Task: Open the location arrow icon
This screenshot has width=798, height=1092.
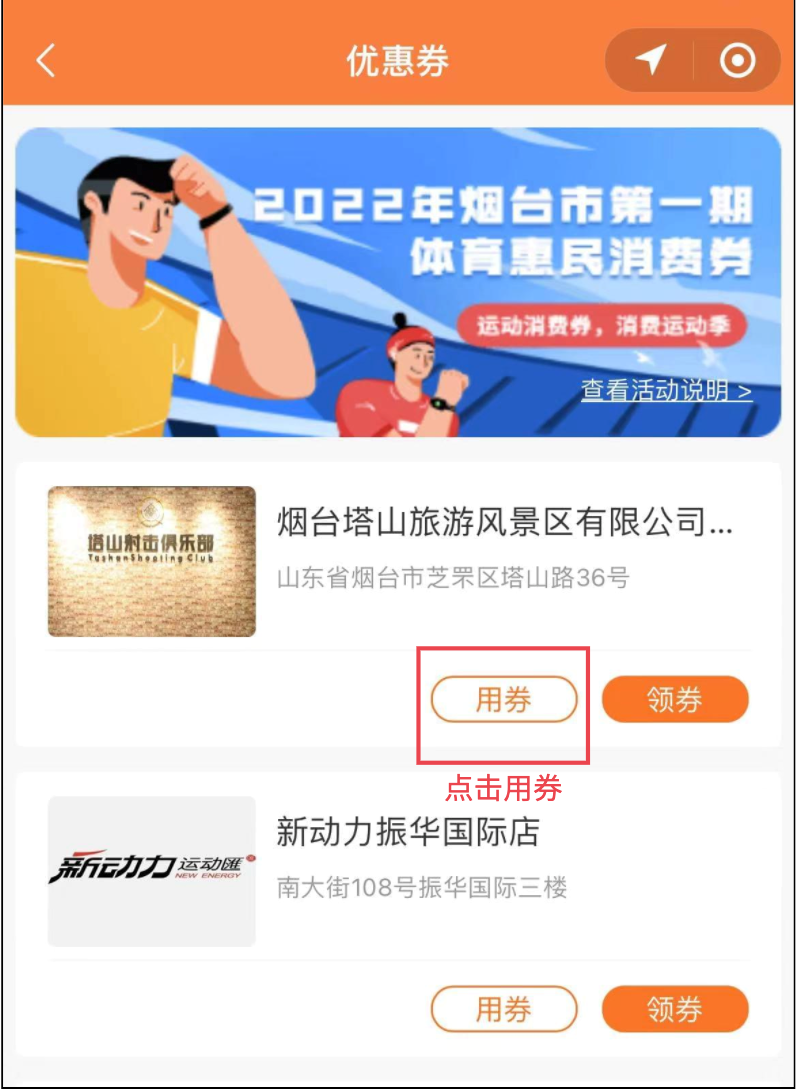Action: [651, 60]
